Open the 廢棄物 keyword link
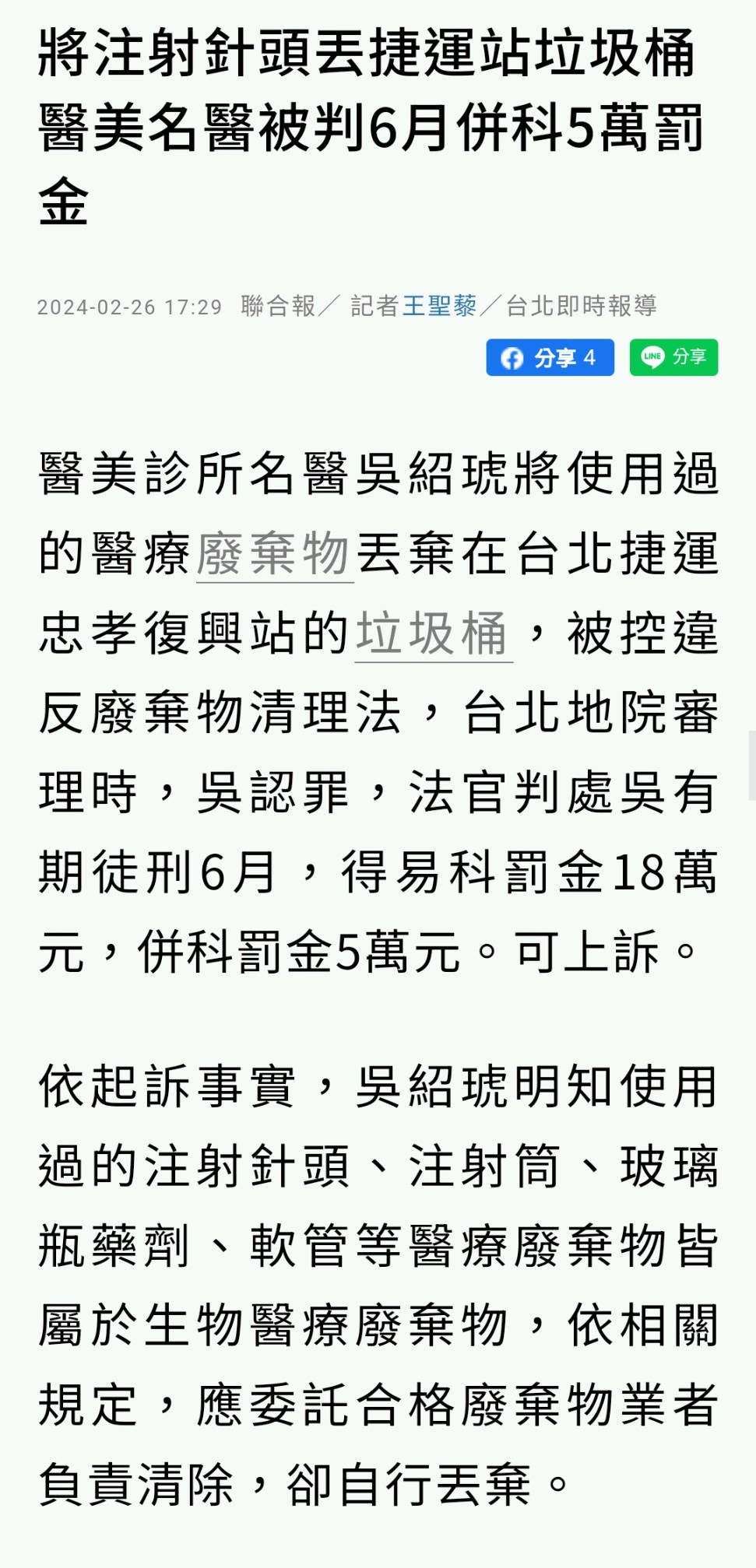Screen dimensions: 756x1568 275,554
